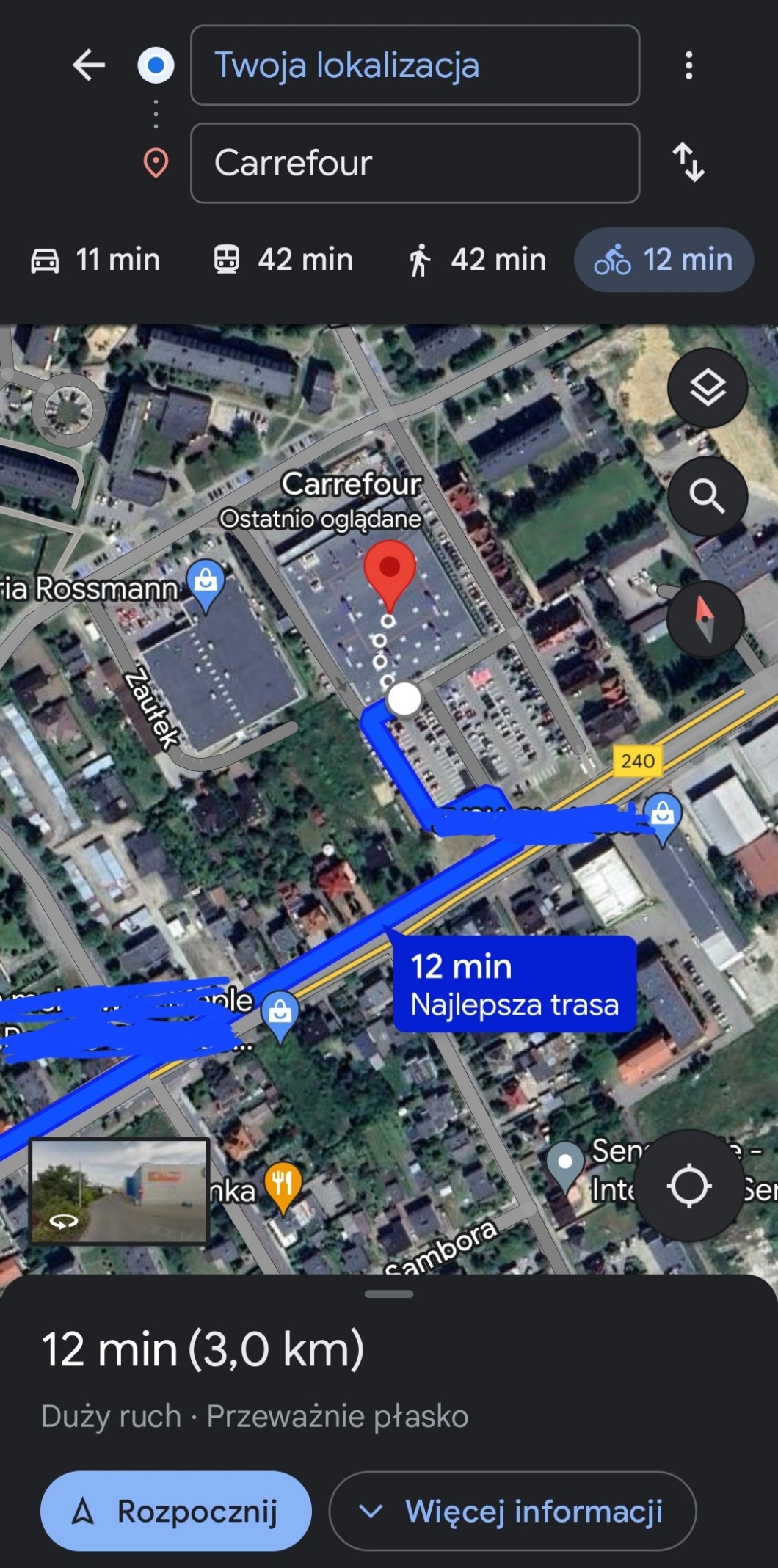Expand Więcej informacji for route details
Viewport: 778px width, 1568px height.
[x=512, y=1511]
